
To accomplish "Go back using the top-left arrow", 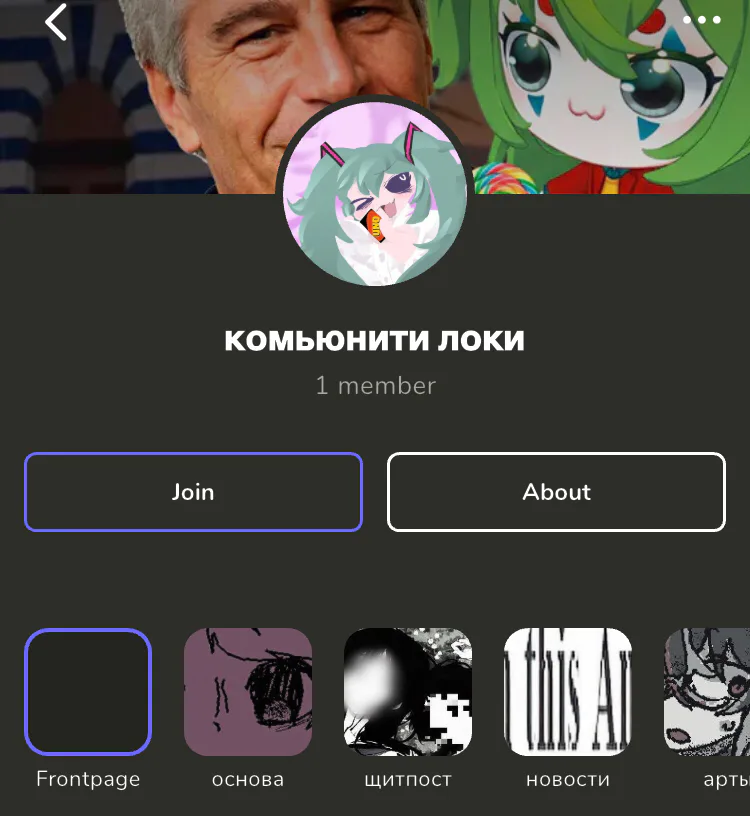I will click(x=55, y=22).
